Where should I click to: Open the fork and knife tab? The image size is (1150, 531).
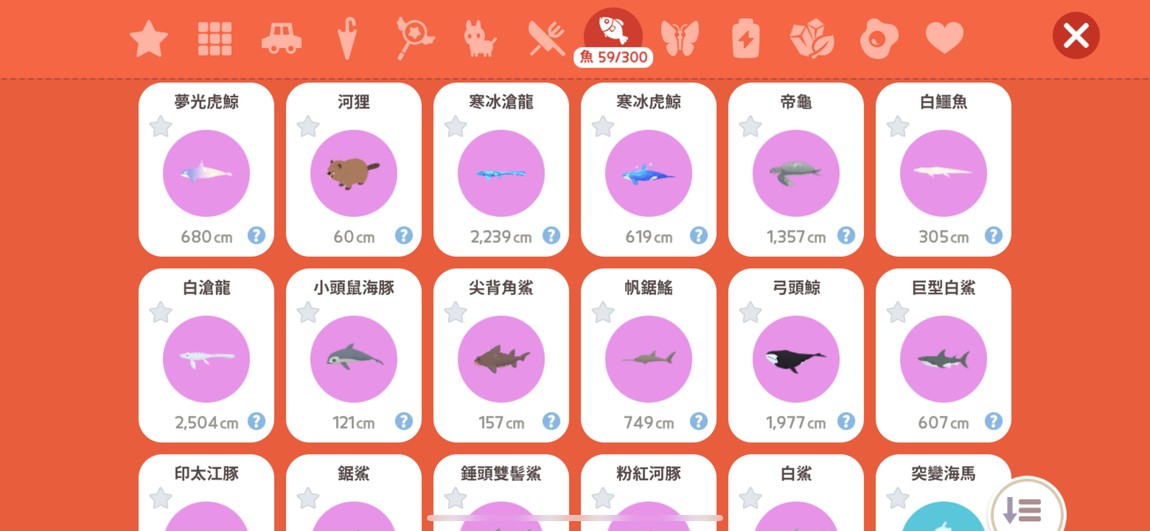pos(546,39)
